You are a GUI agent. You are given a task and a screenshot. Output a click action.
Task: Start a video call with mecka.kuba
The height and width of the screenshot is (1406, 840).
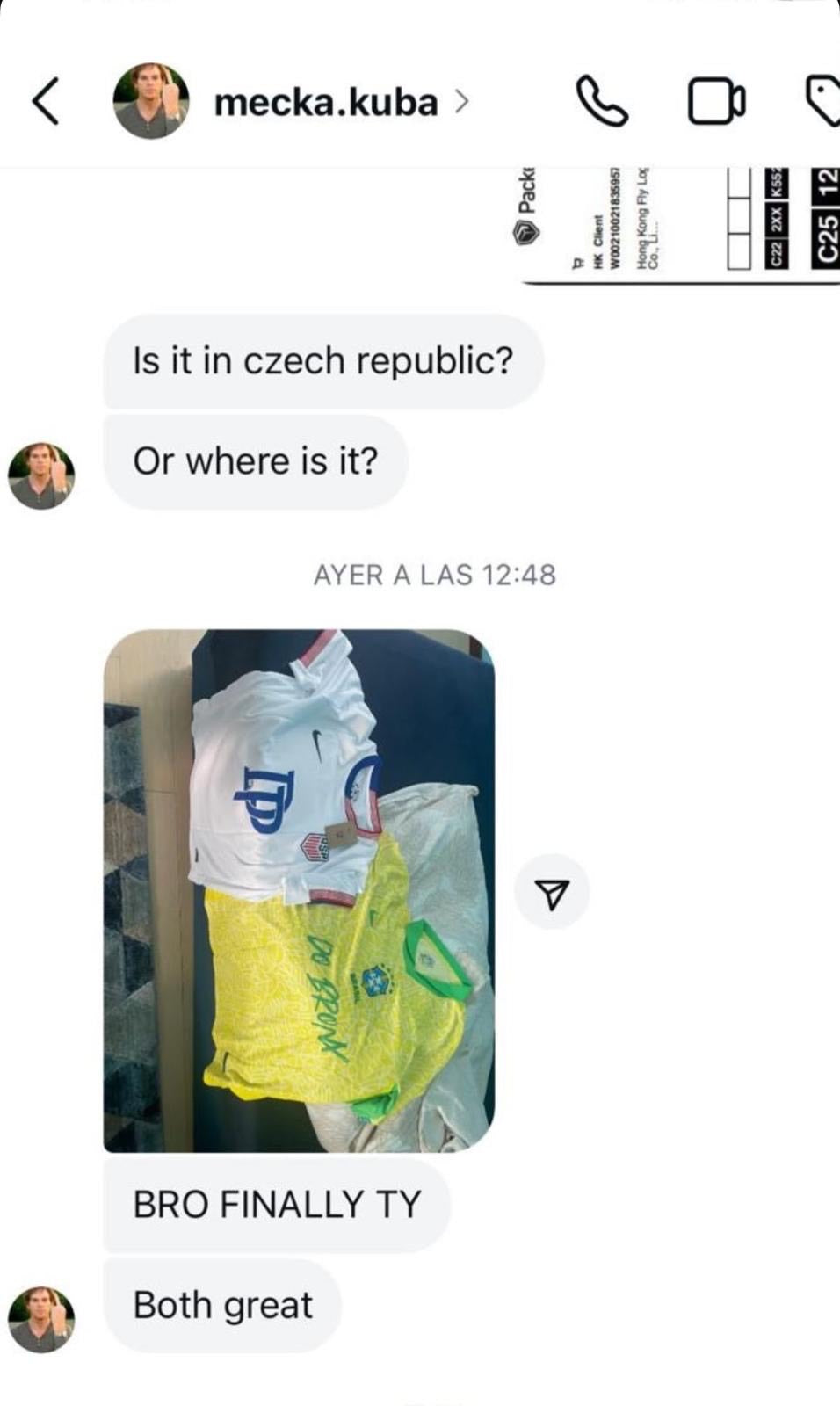[x=715, y=102]
